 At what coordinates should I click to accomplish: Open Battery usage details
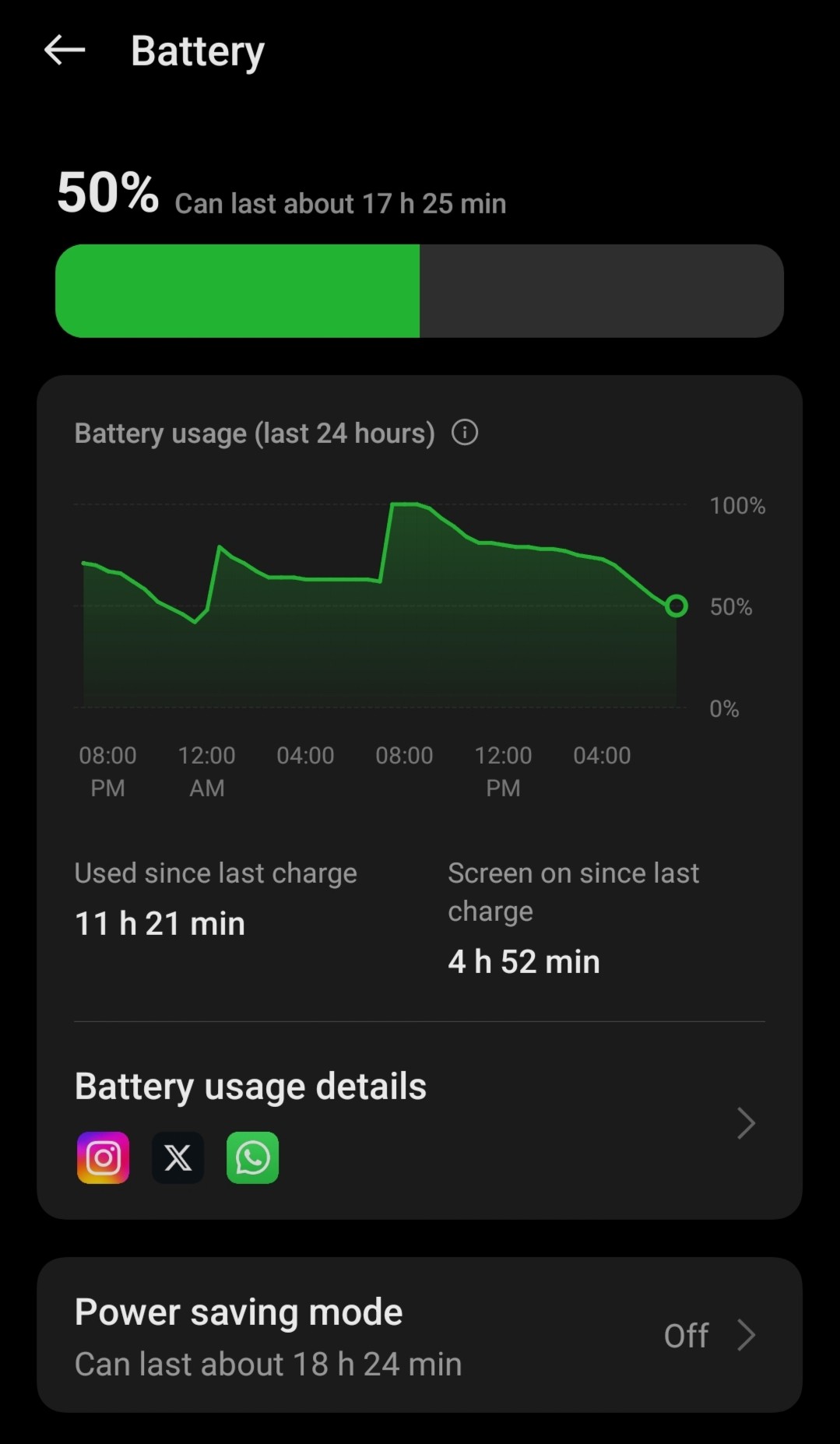tap(419, 1121)
